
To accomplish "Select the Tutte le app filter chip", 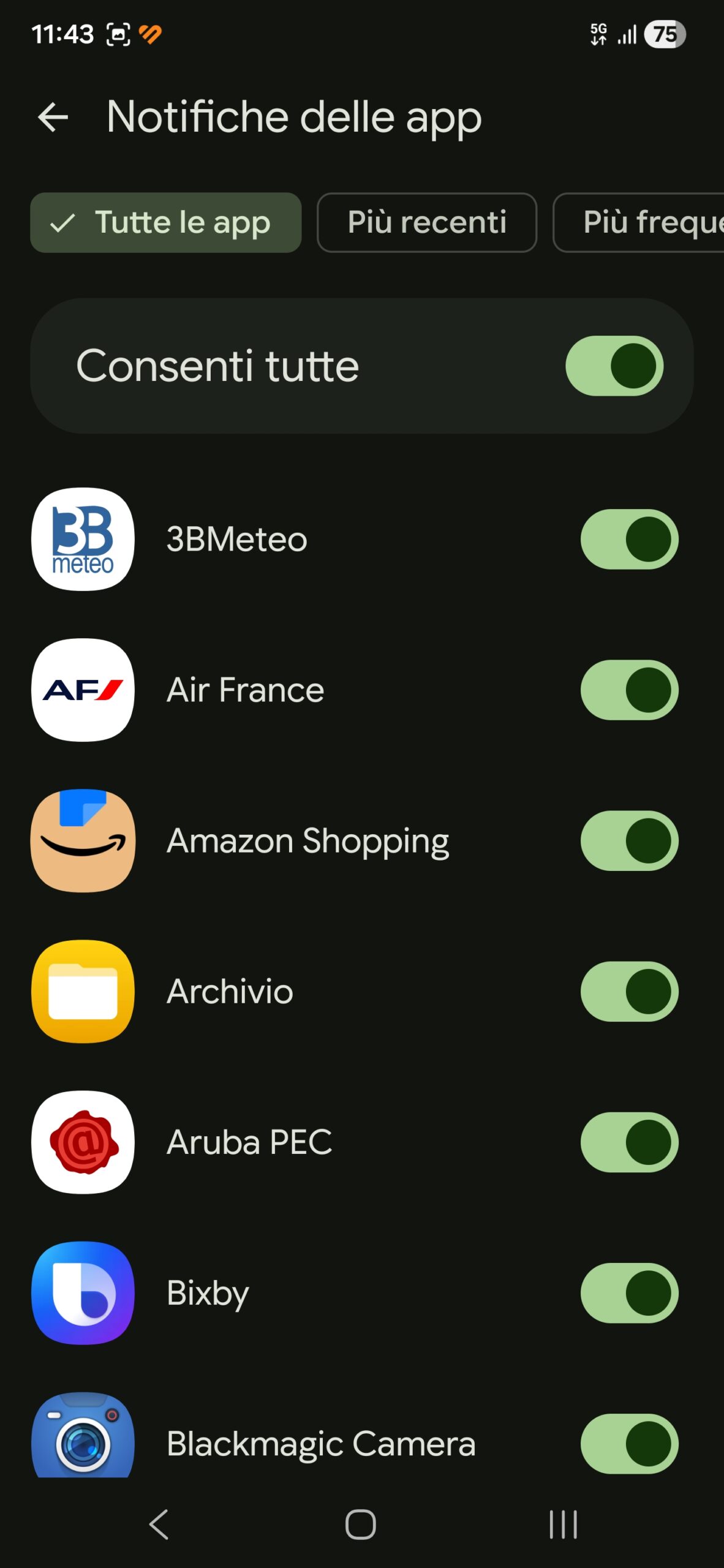I will point(165,222).
